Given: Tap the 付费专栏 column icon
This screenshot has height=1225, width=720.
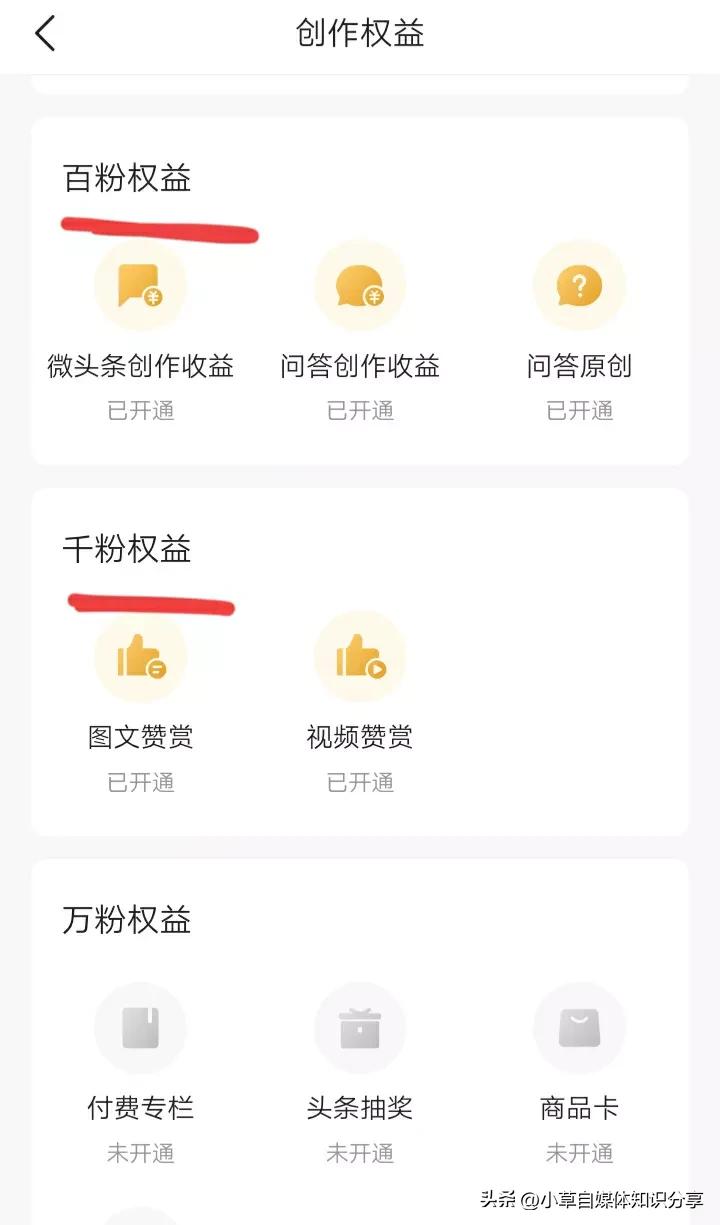Looking at the screenshot, I should point(140,1028).
